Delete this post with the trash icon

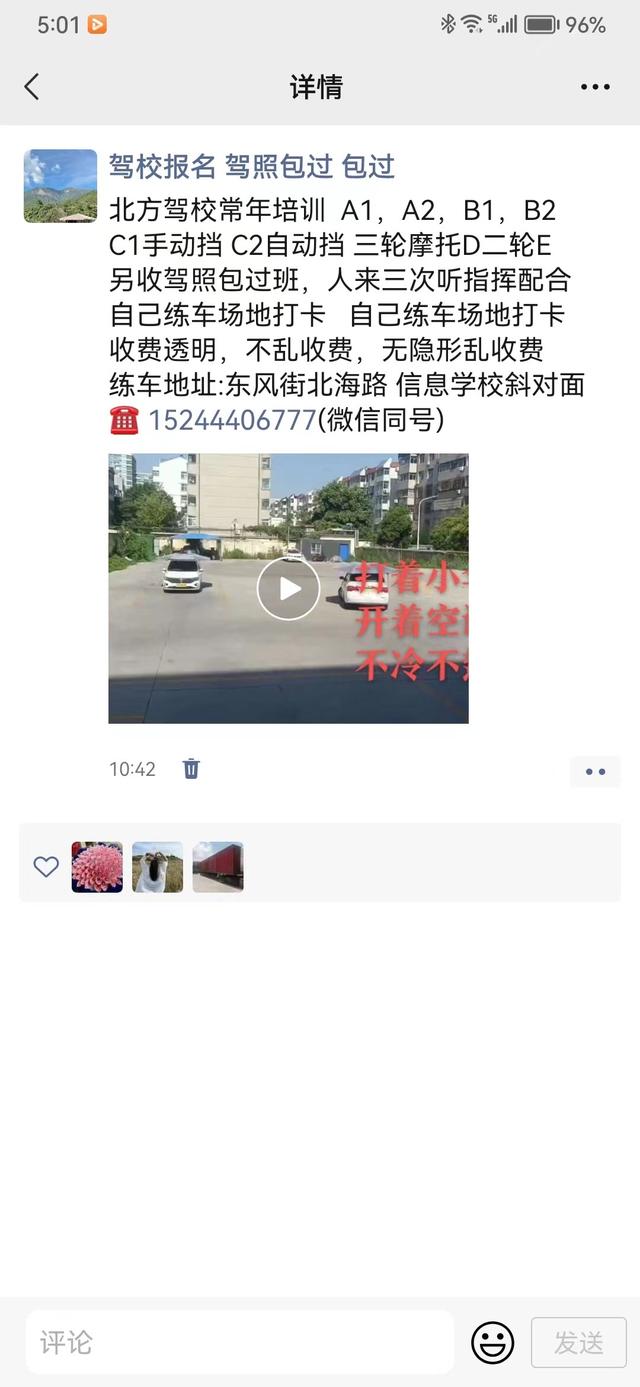pos(191,768)
